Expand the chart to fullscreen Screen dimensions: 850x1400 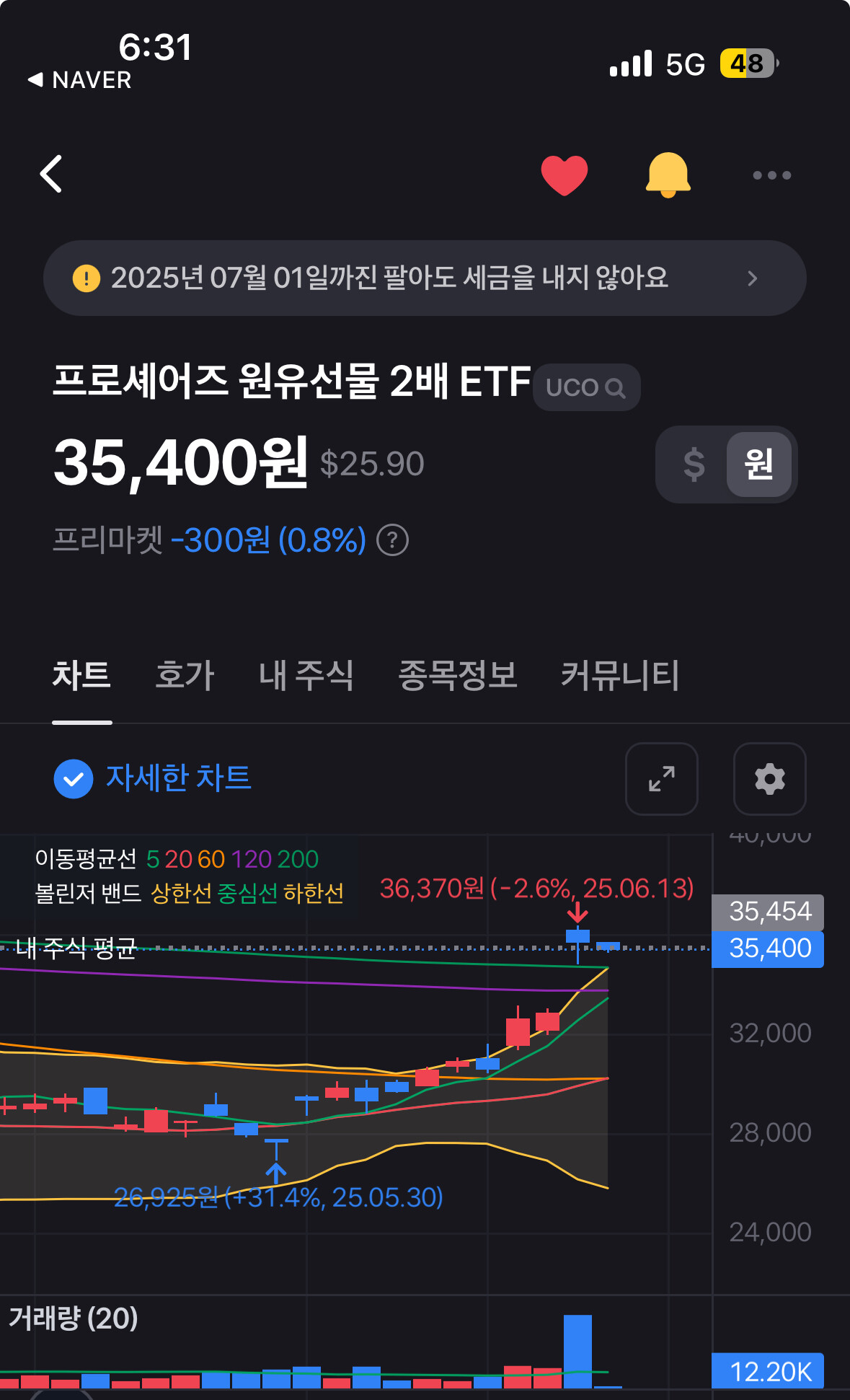pos(662,779)
